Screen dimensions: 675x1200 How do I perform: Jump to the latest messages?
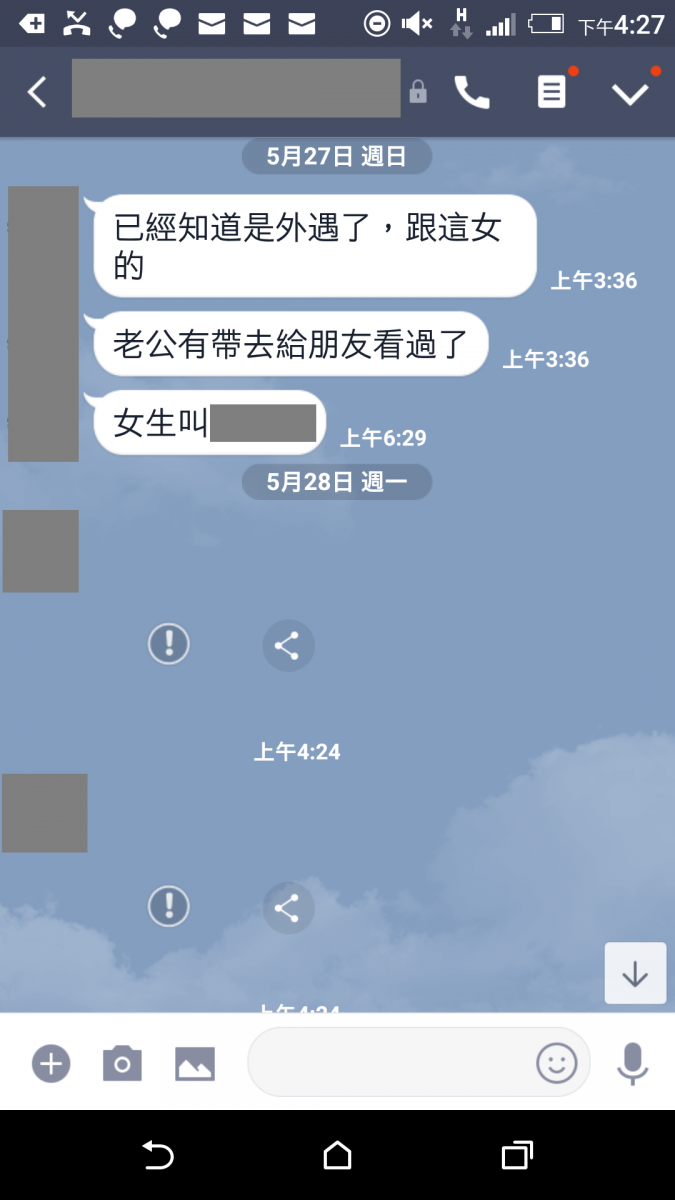click(635, 973)
